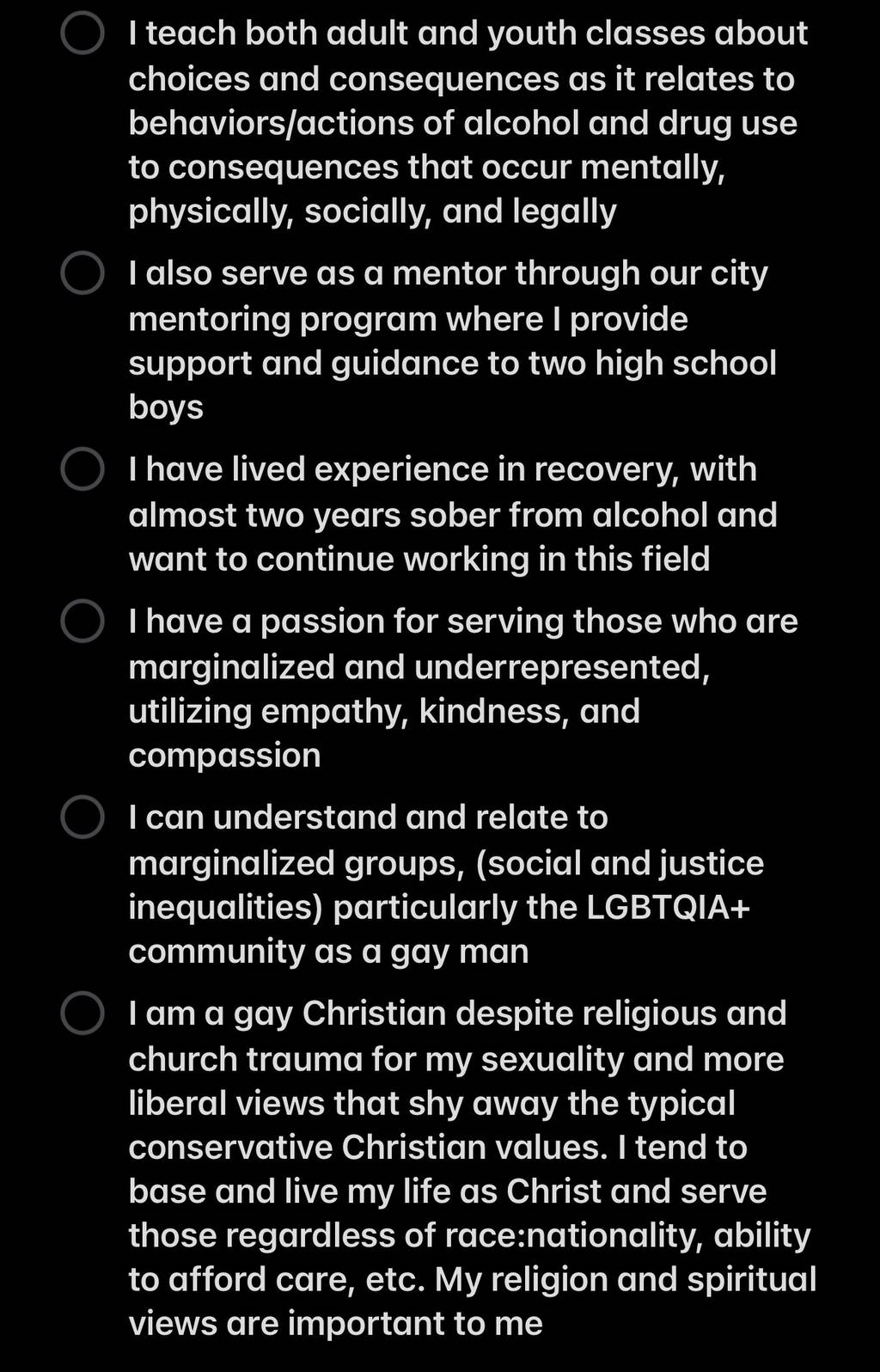The image size is (880, 1372).
Task: Mark the city mentoring program item done
Action: [82, 273]
